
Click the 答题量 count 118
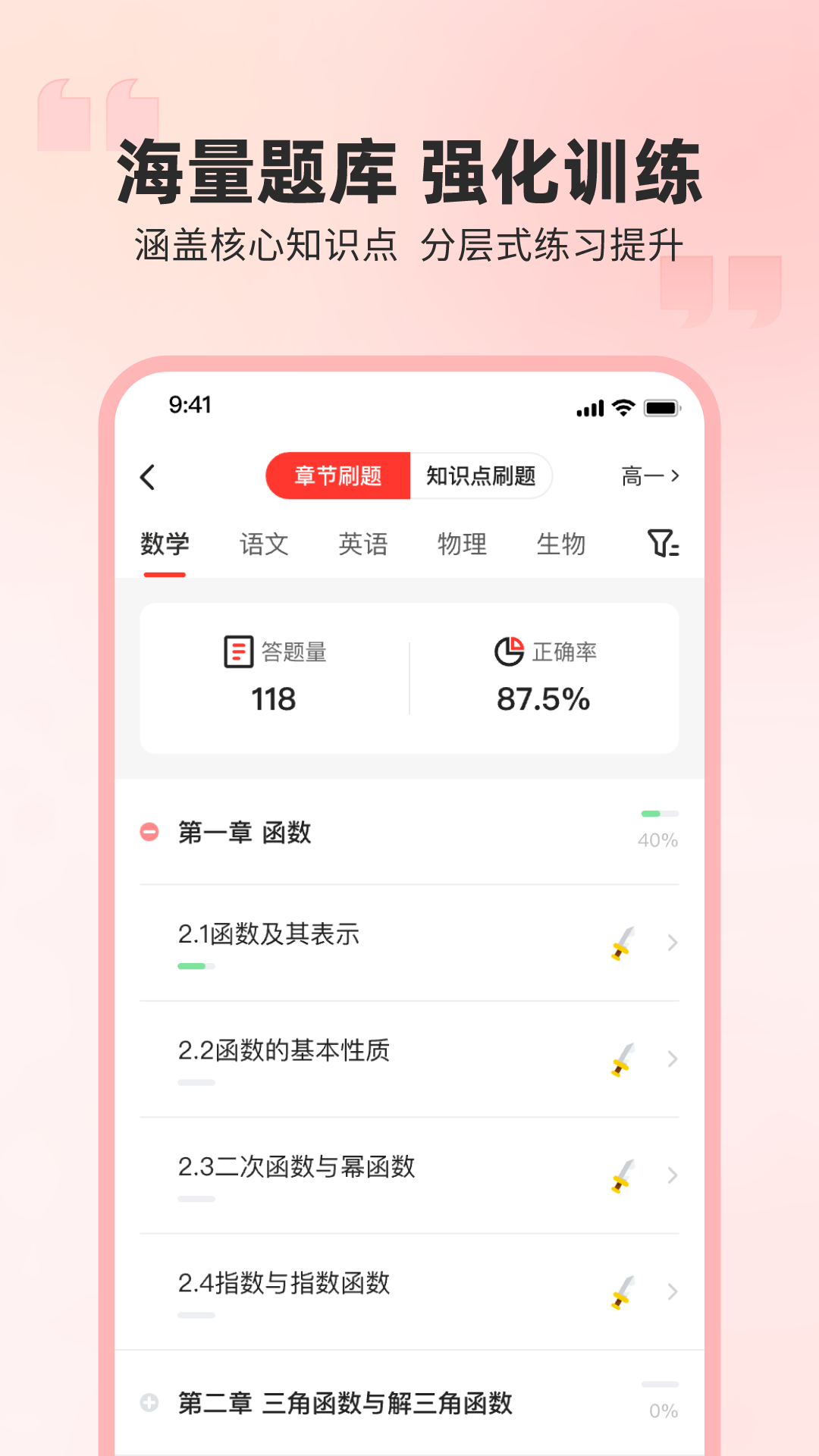tap(271, 701)
